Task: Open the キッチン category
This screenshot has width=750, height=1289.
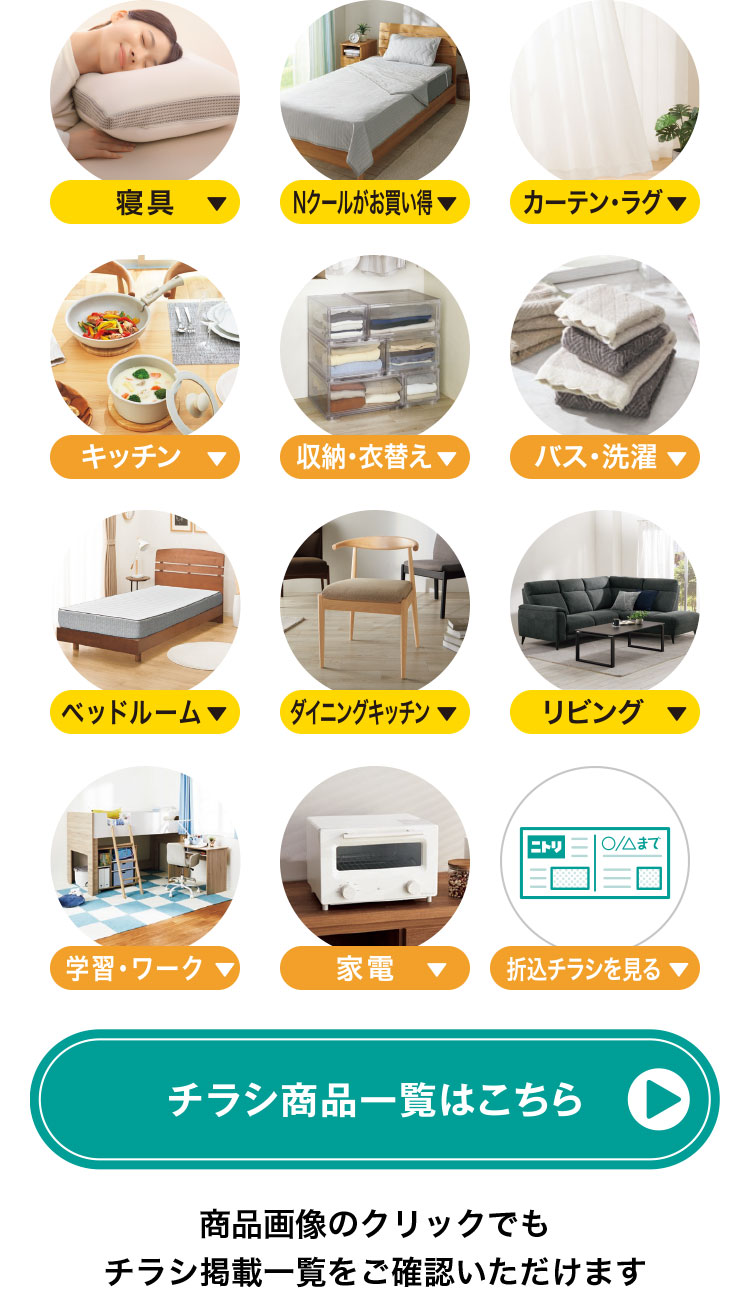Action: [145, 458]
